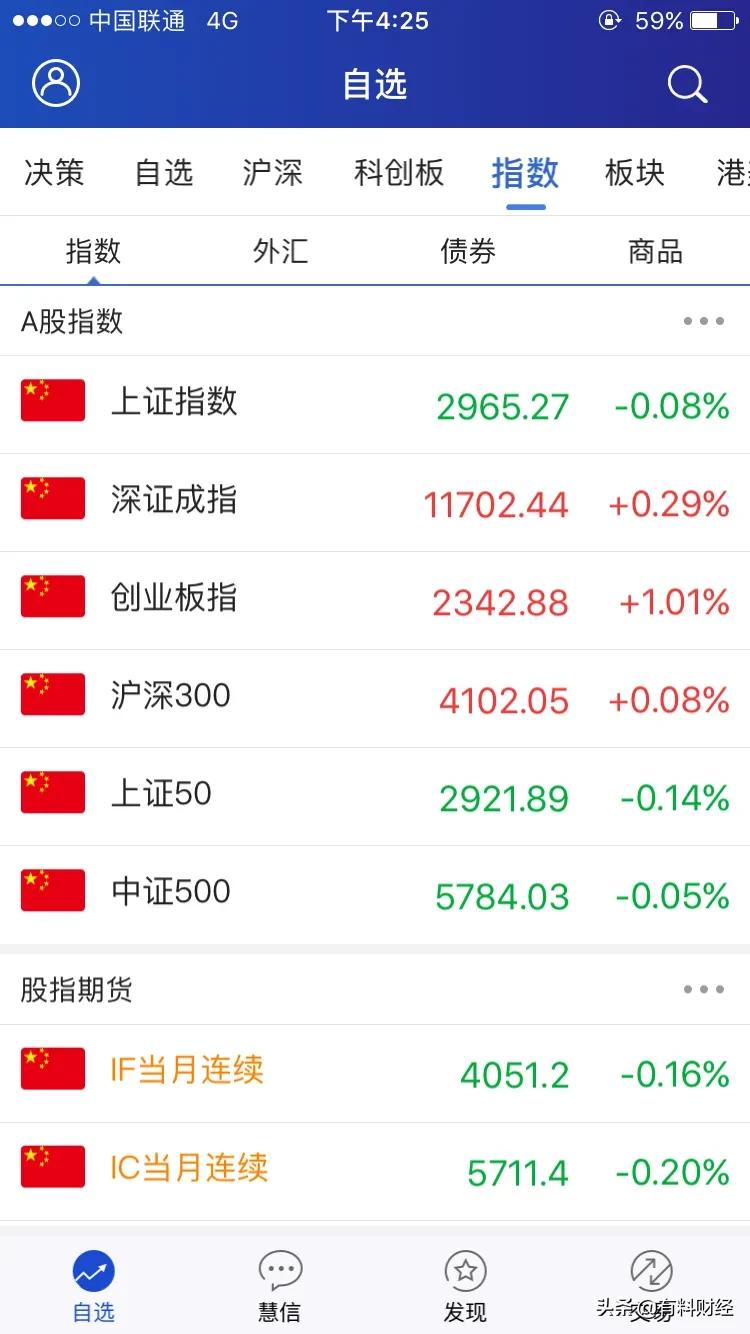Open the user profile icon
Image resolution: width=750 pixels, height=1334 pixels.
[x=56, y=83]
